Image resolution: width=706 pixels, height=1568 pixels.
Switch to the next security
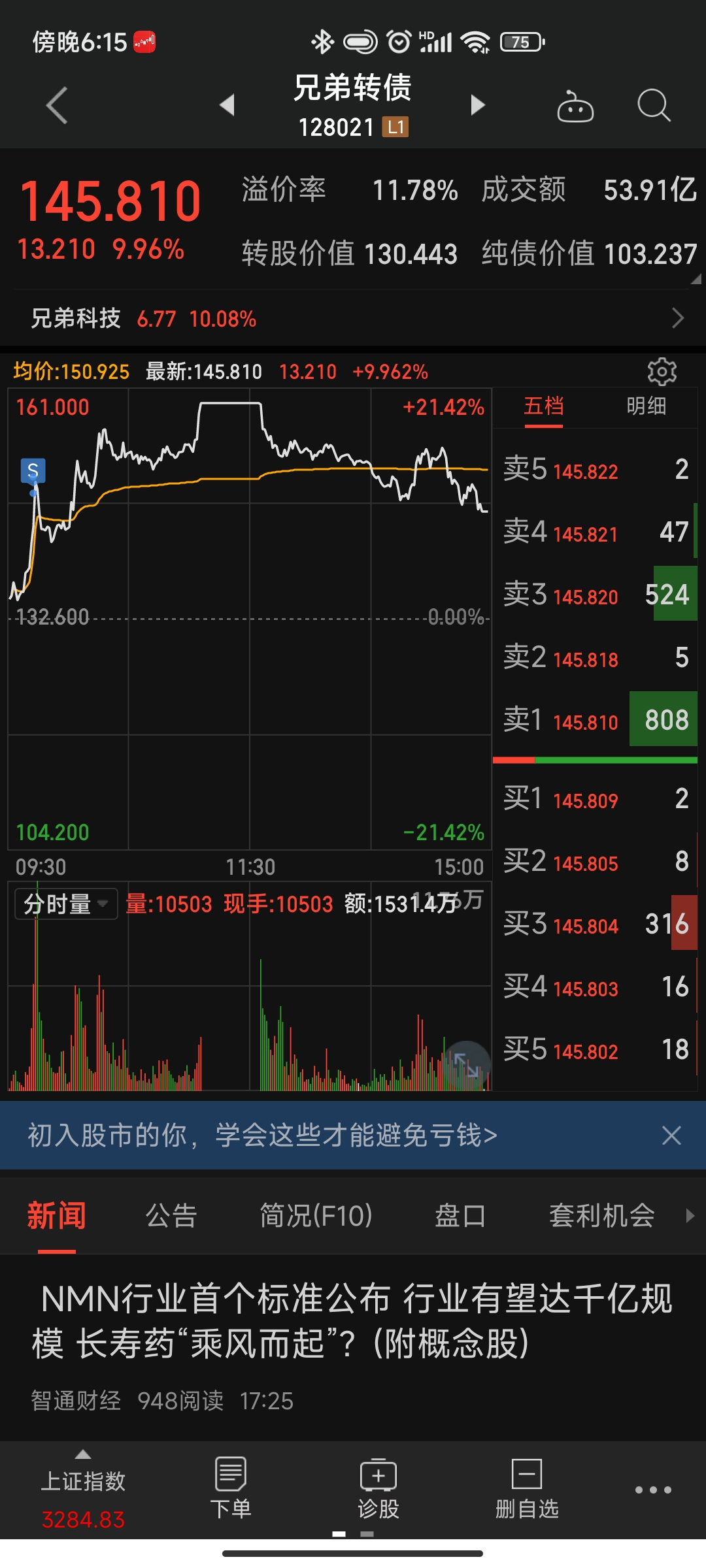point(478,105)
